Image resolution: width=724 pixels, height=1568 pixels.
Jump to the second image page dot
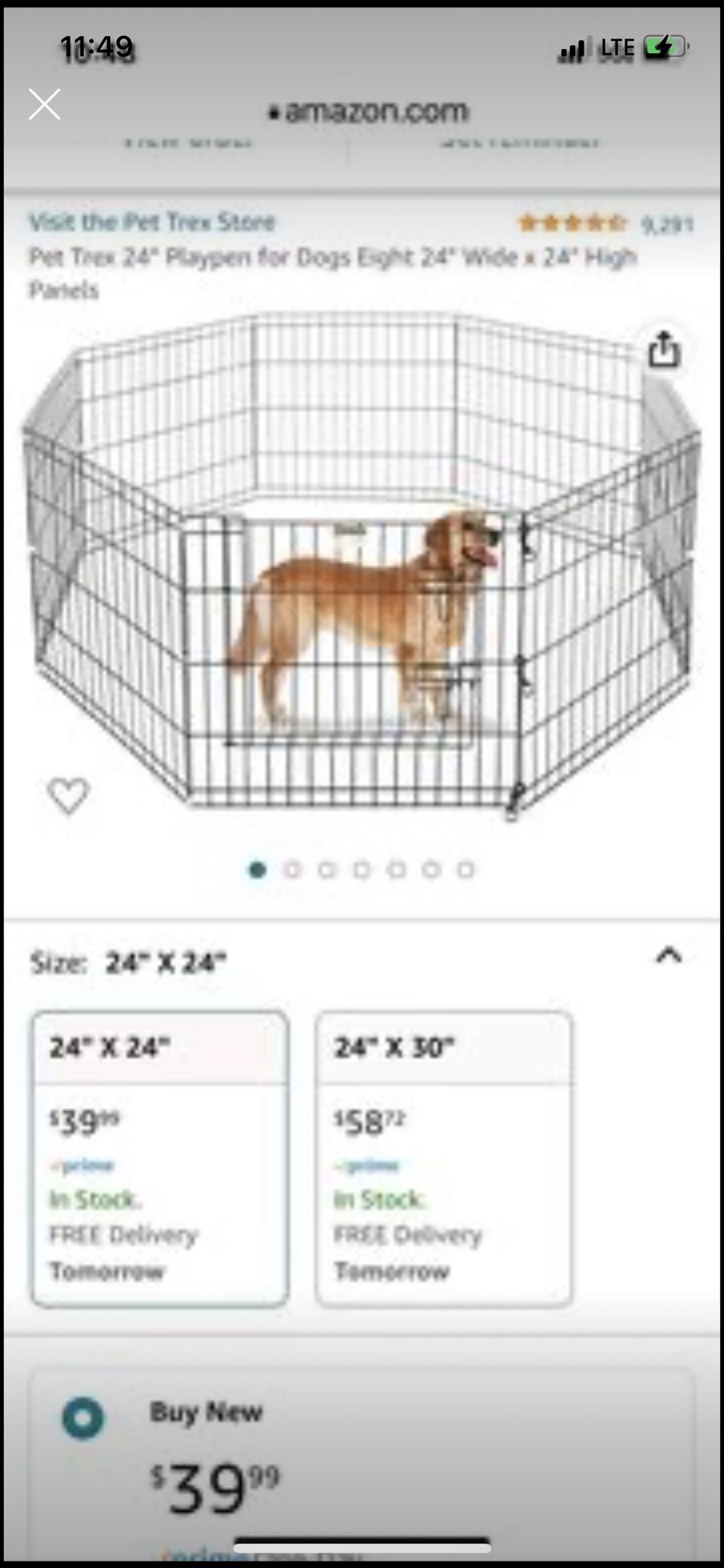[292, 870]
